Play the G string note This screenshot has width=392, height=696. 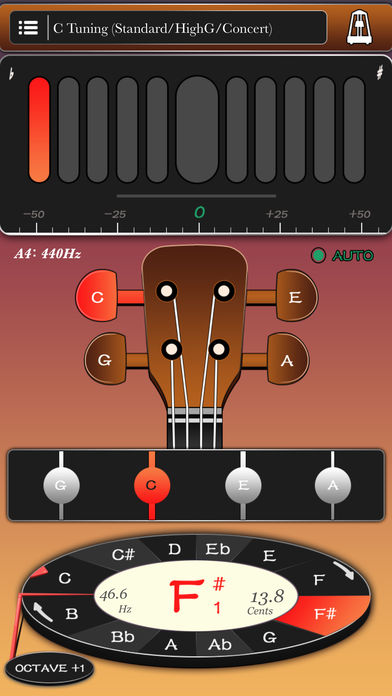(61, 486)
